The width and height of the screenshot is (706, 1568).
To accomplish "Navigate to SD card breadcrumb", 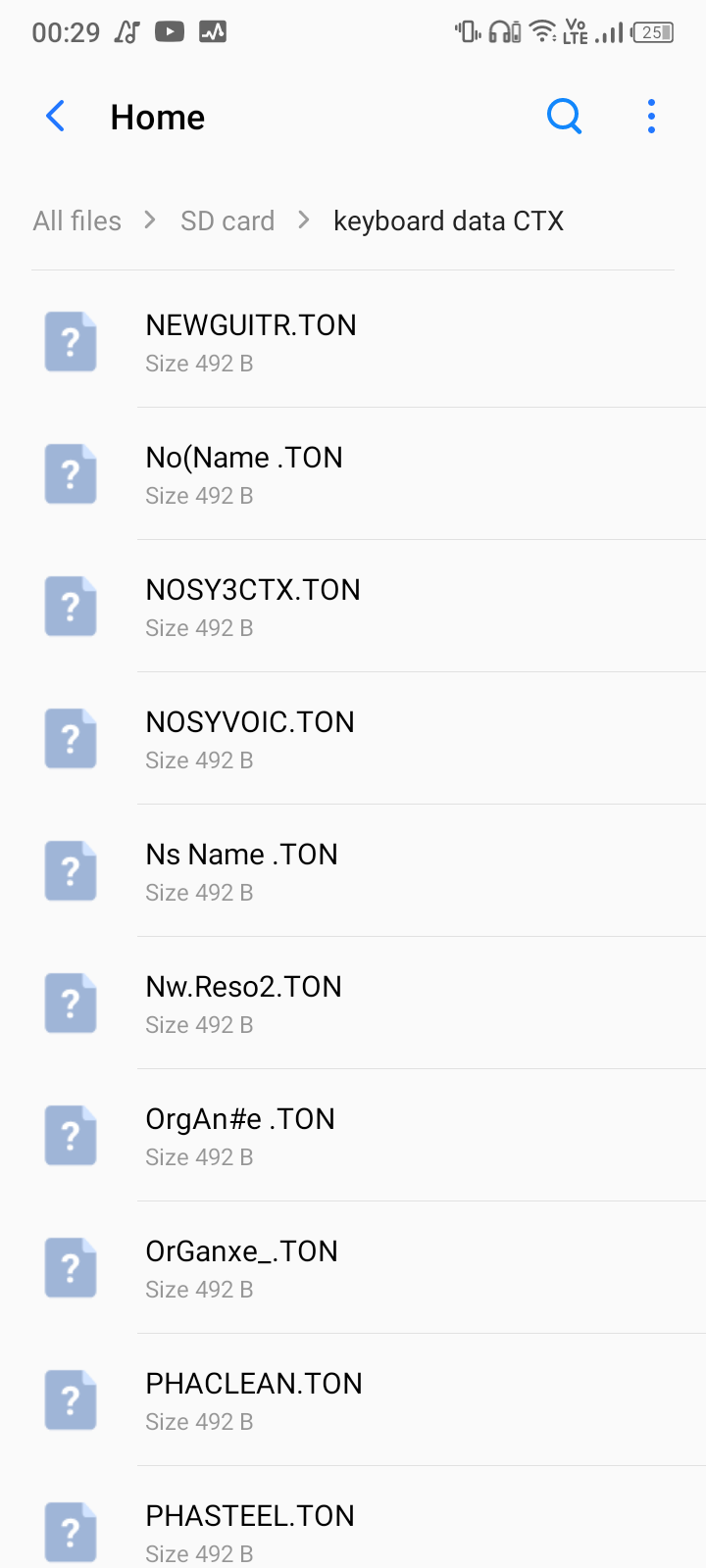I will tap(227, 221).
